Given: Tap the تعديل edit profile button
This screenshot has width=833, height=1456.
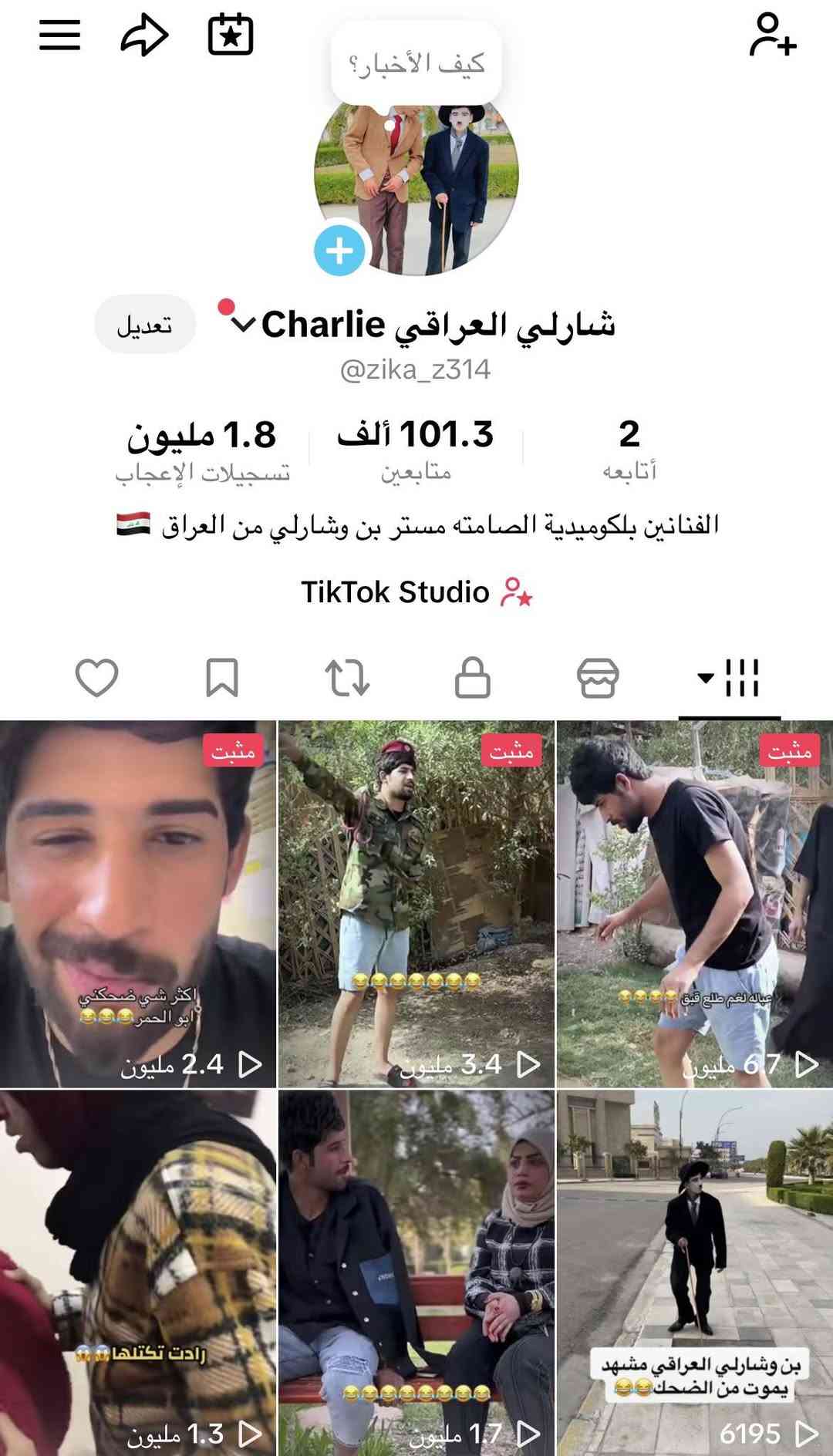Looking at the screenshot, I should pos(144,325).
